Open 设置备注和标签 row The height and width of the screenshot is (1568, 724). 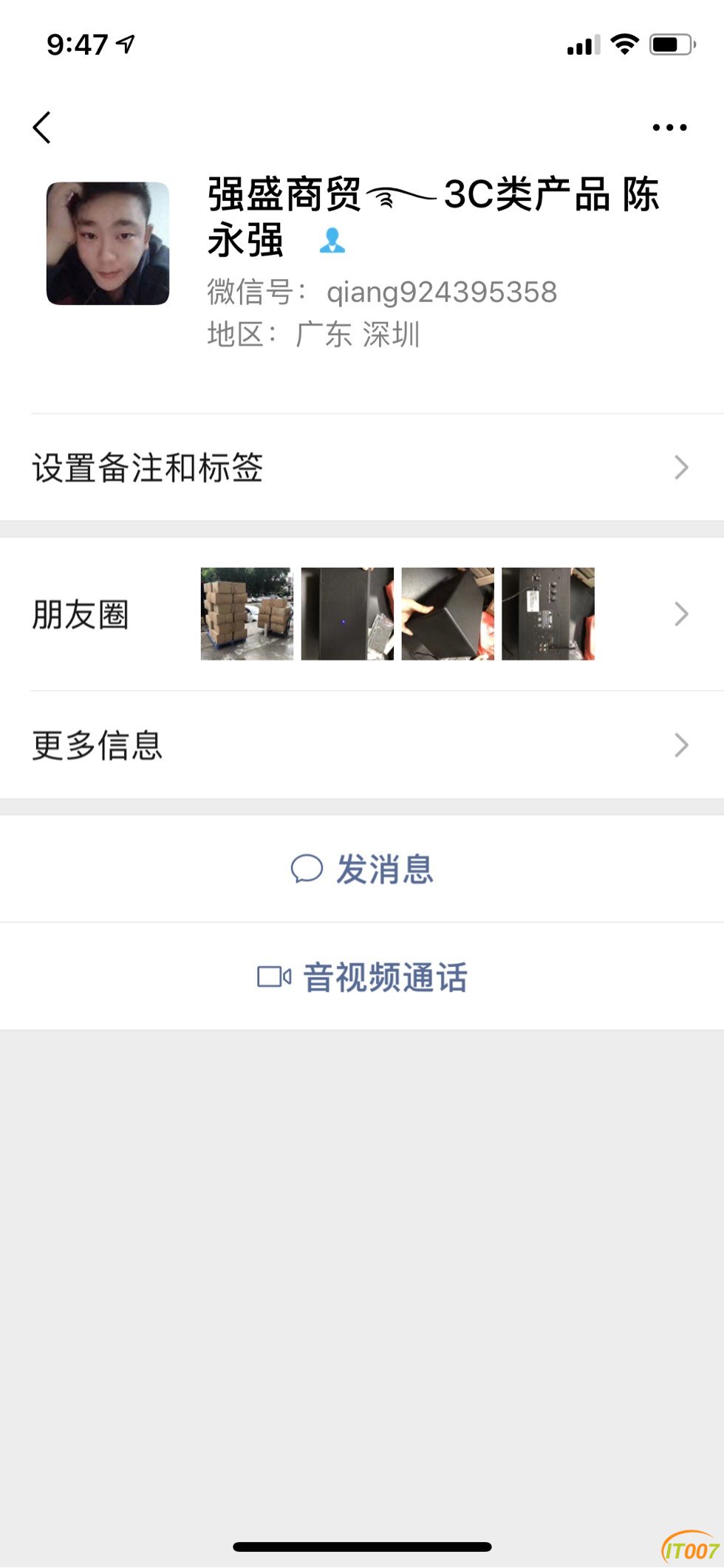(x=362, y=468)
